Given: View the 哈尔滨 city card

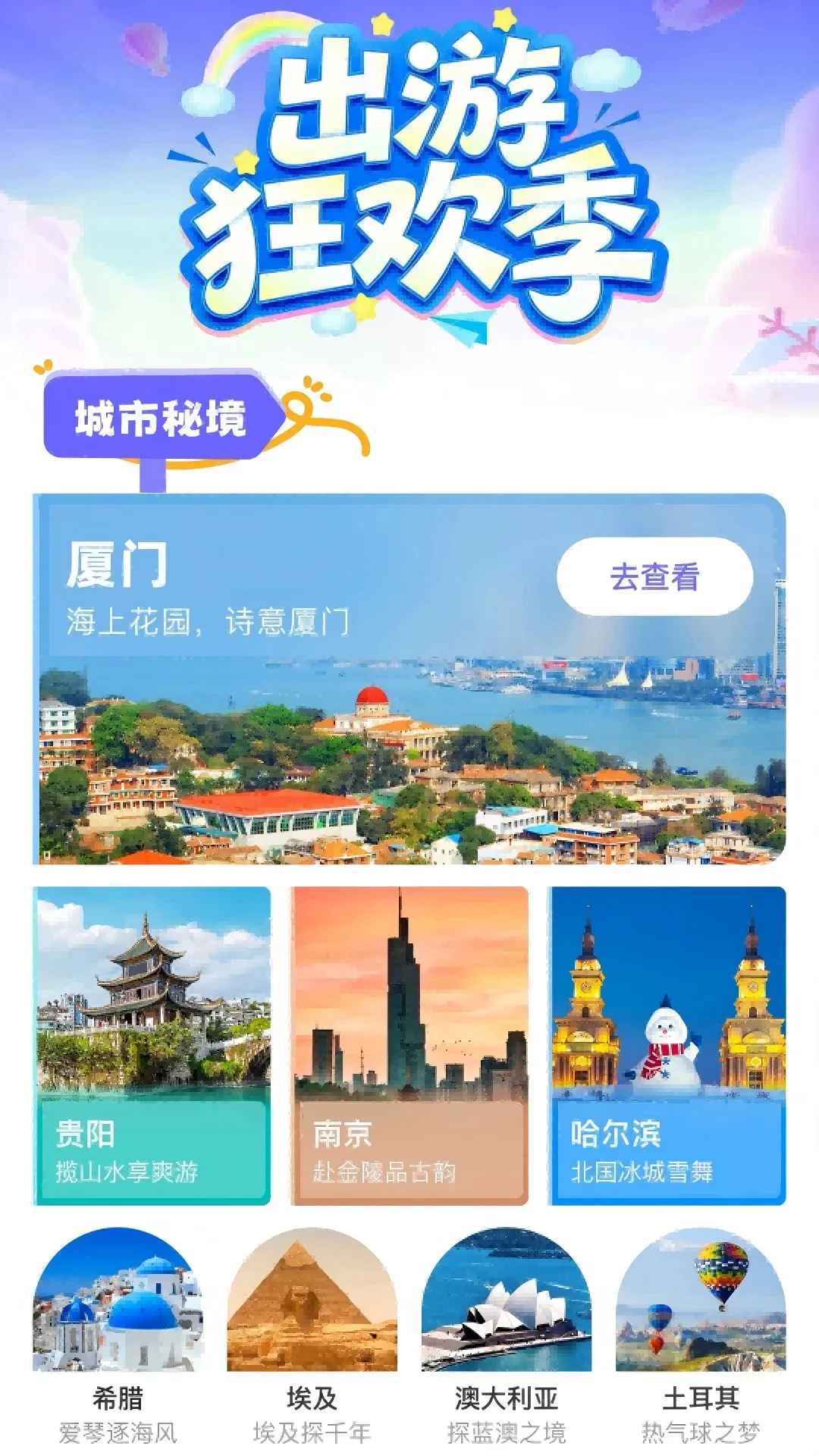Looking at the screenshot, I should point(668,1046).
